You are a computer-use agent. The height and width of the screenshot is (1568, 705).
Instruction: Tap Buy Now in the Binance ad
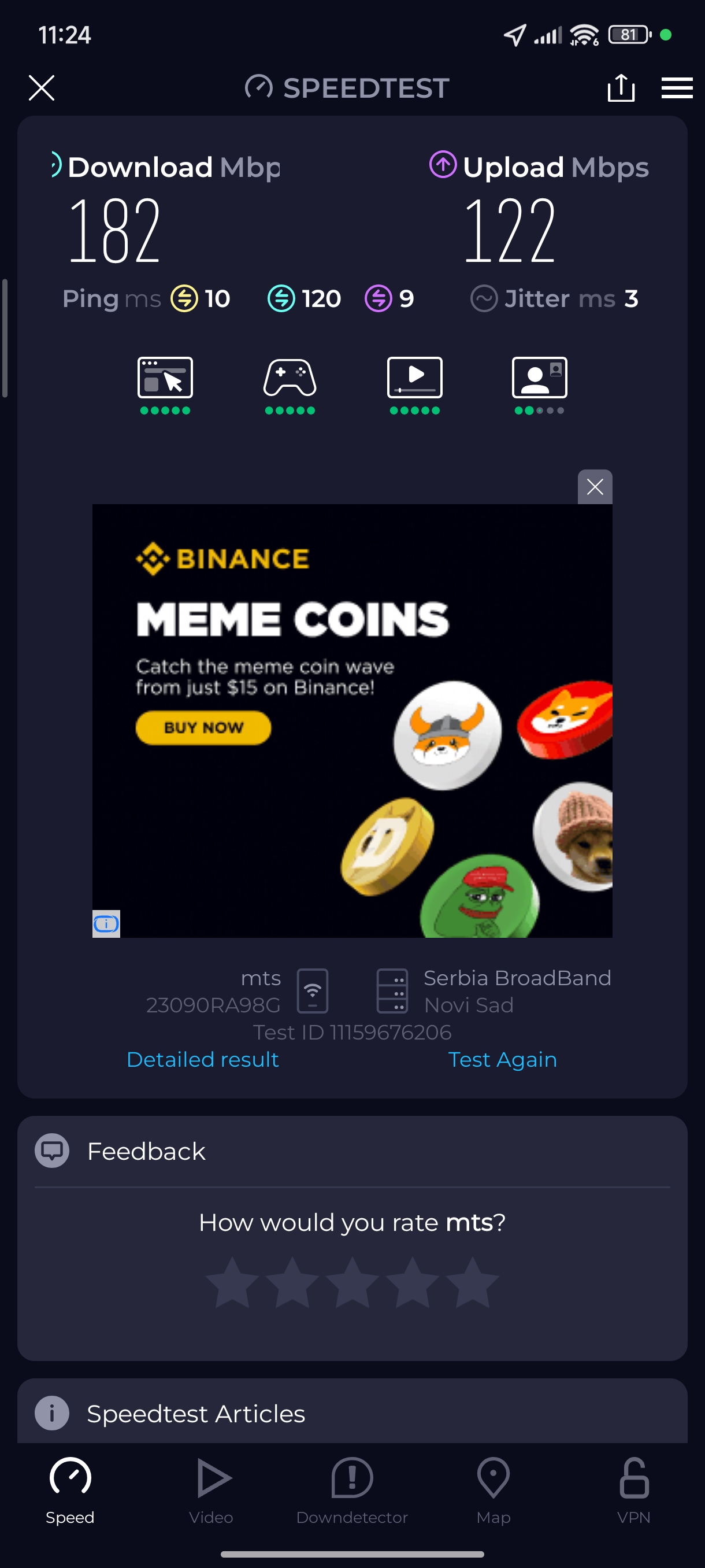(203, 727)
